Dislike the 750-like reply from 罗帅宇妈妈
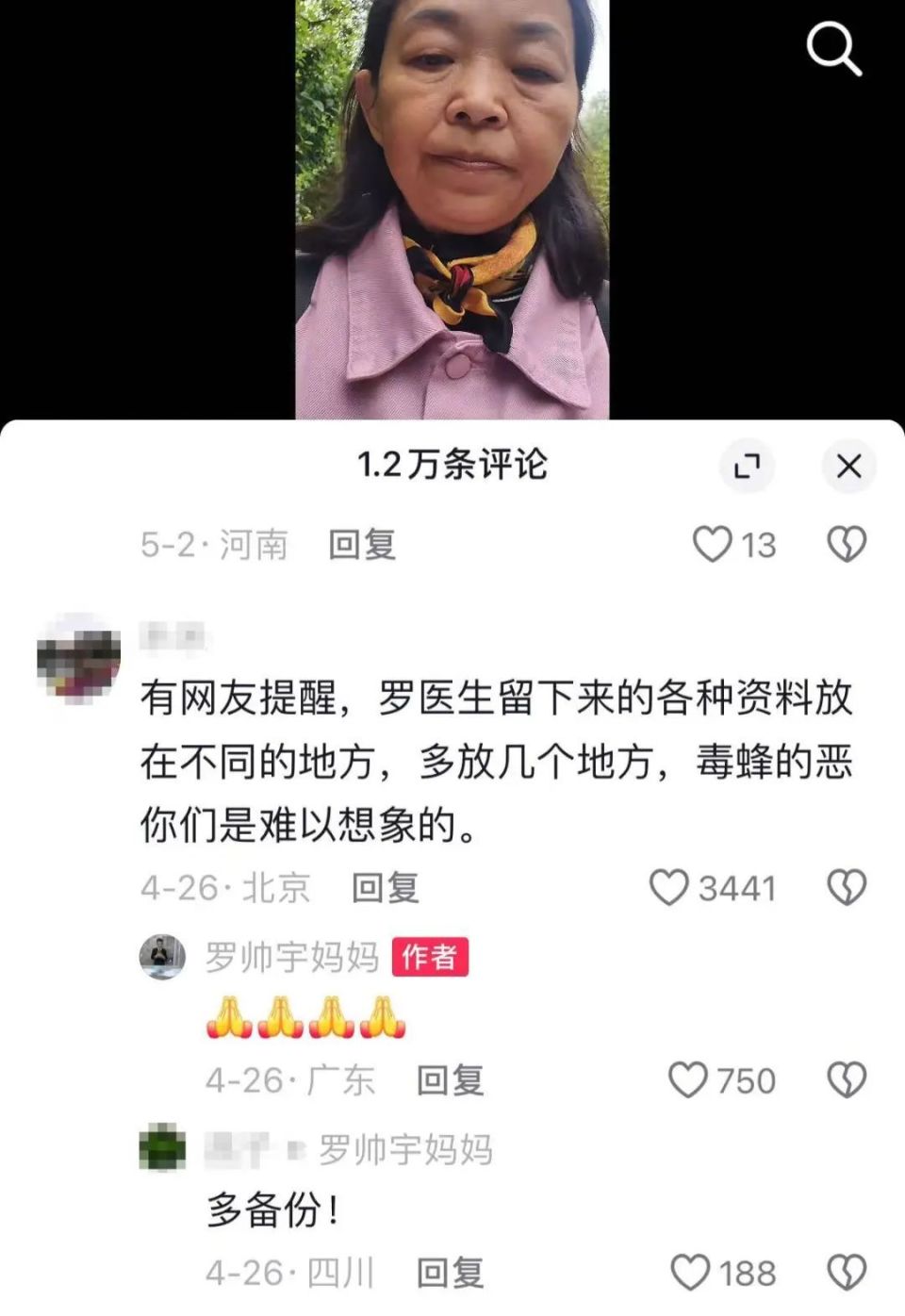This screenshot has height=1316, width=905. tap(847, 1079)
